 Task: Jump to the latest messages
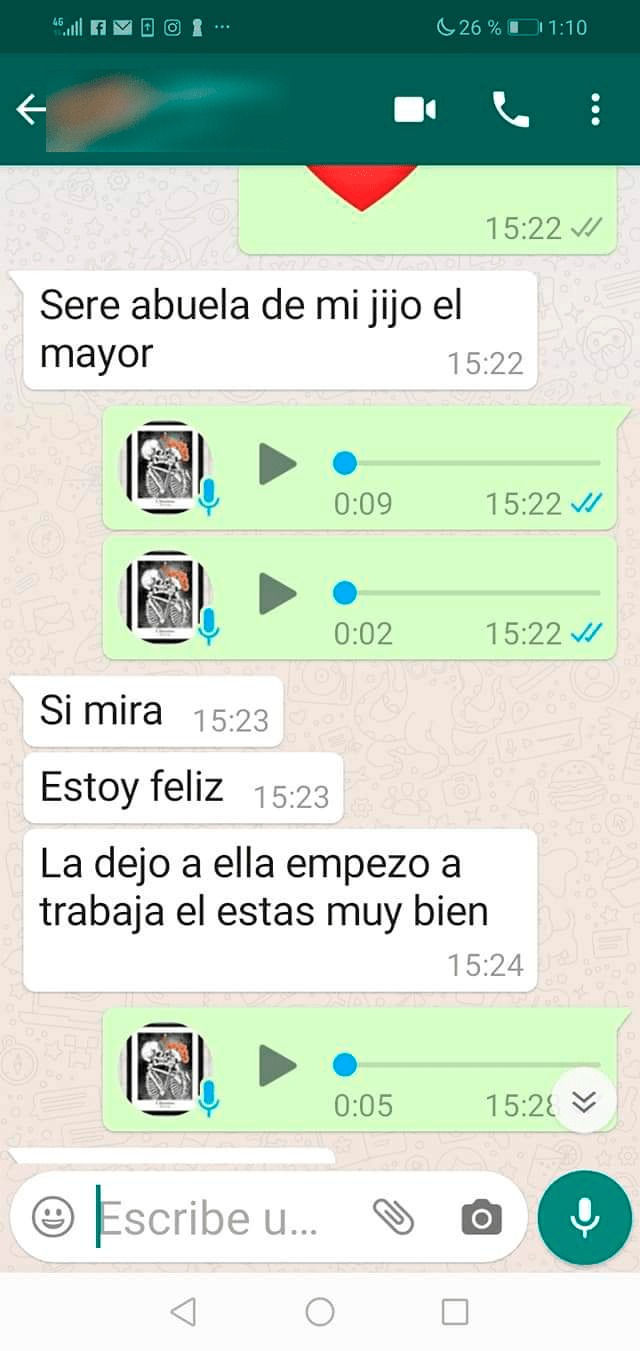(584, 1101)
